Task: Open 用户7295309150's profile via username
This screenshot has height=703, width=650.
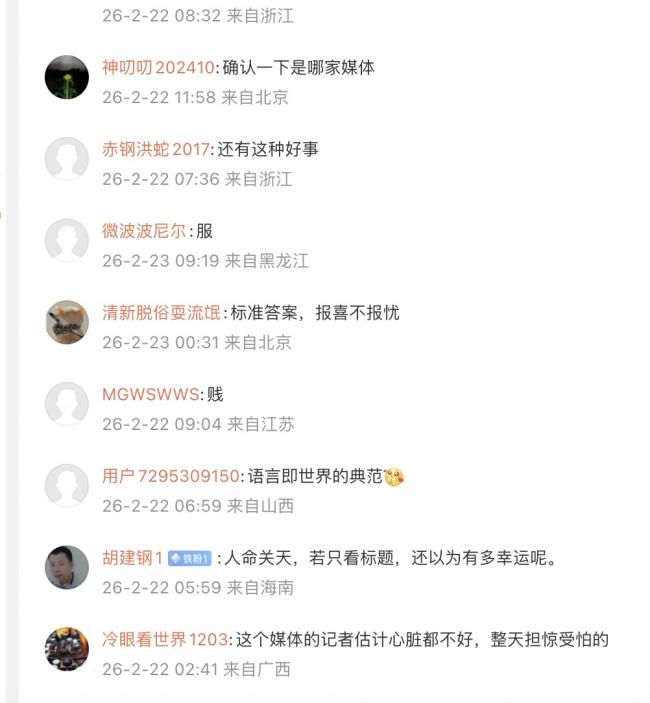Action: click(x=171, y=477)
